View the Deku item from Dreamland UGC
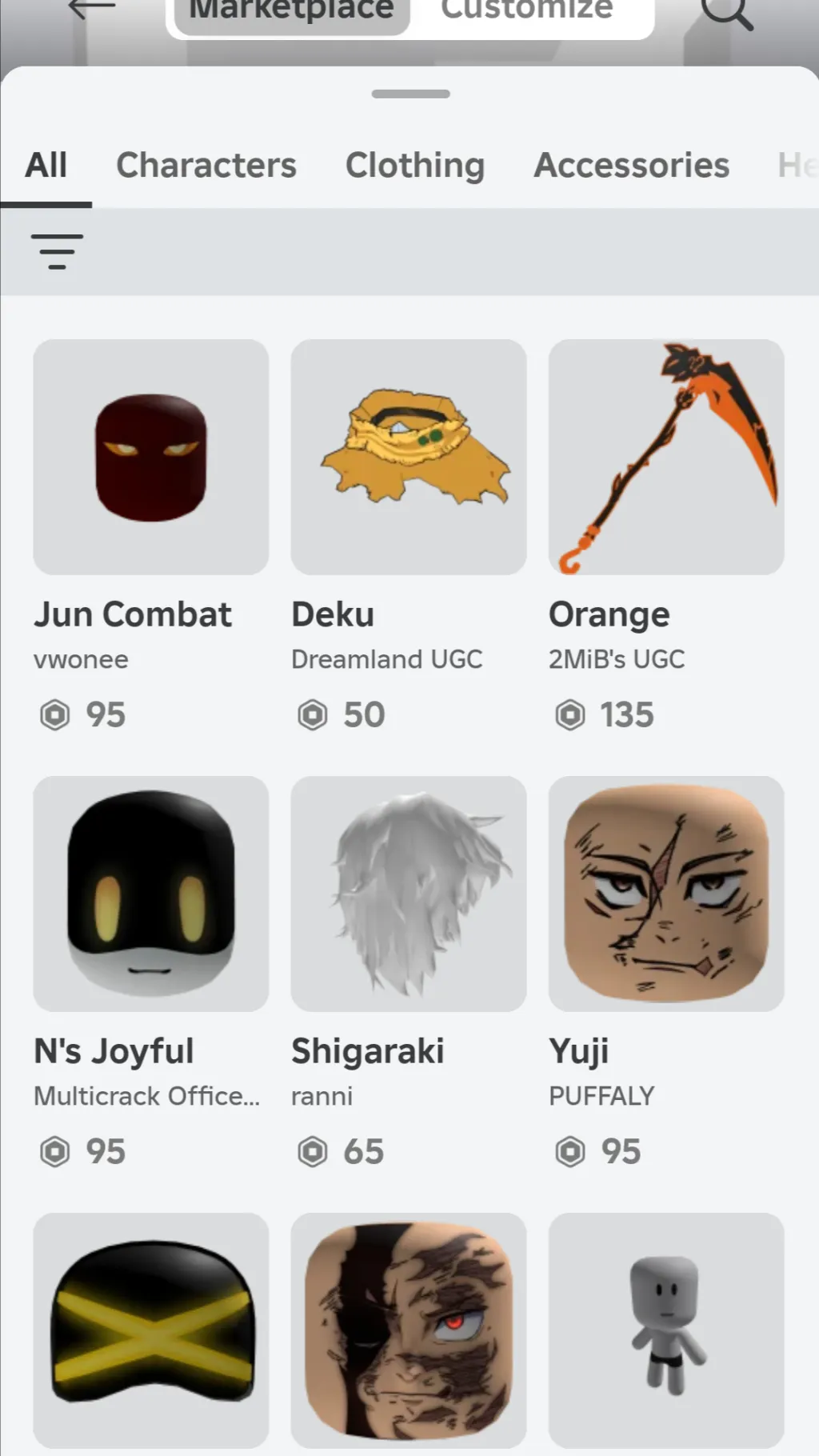The width and height of the screenshot is (819, 1456). (409, 458)
